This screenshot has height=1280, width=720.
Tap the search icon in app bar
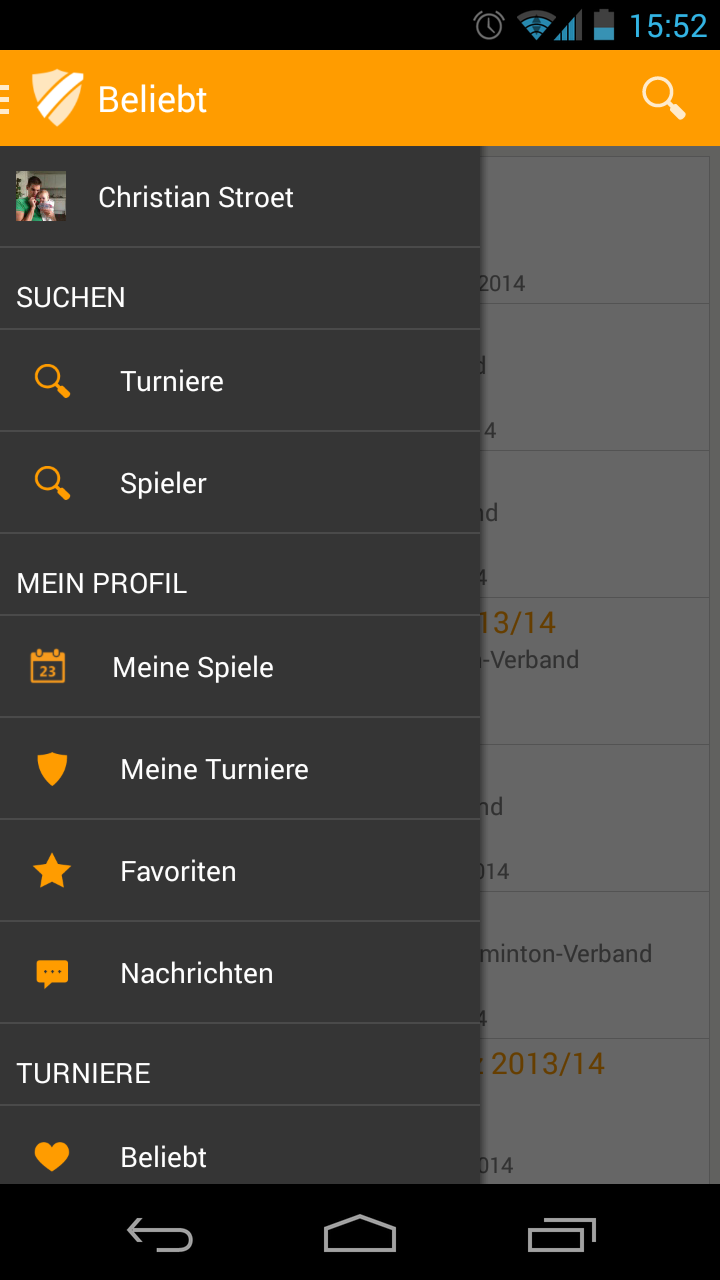663,99
